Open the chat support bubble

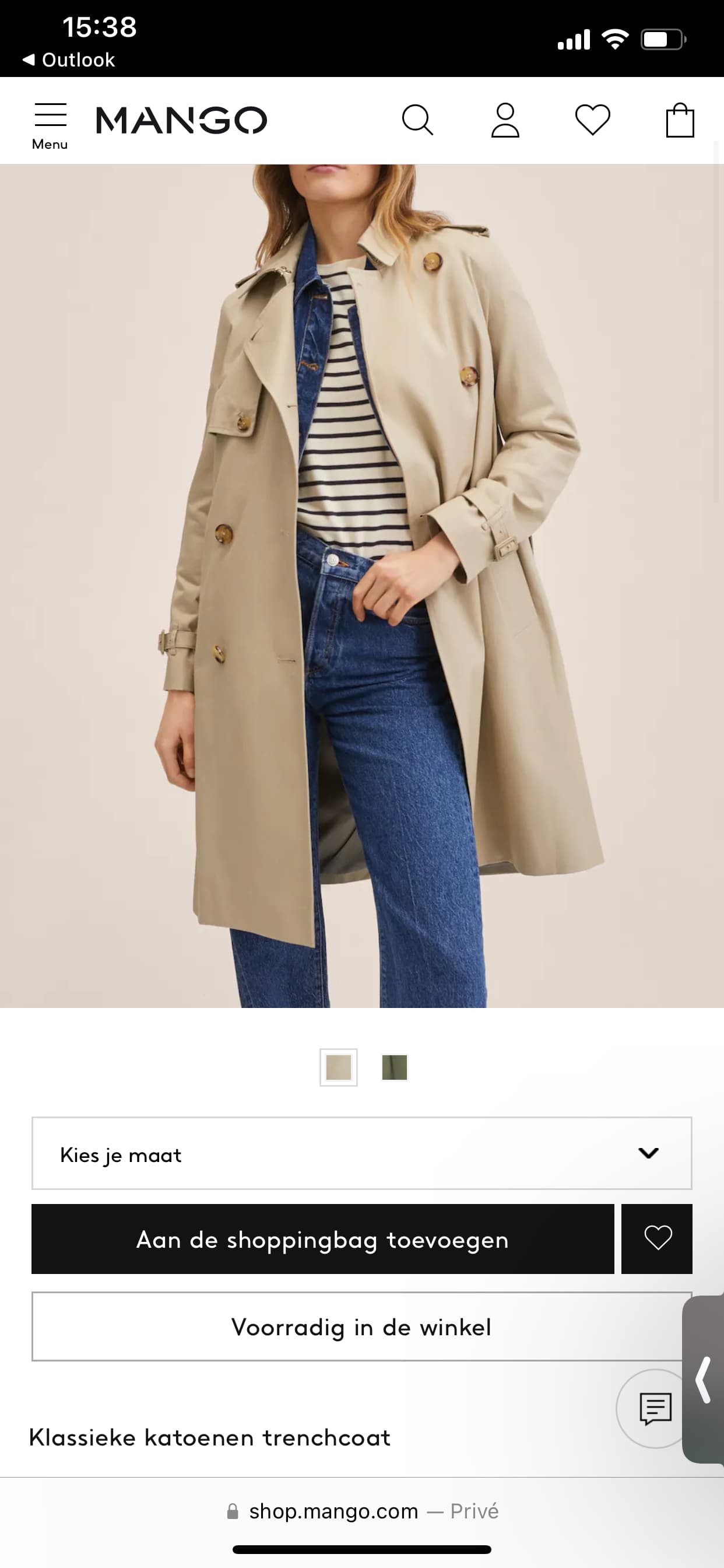655,1408
